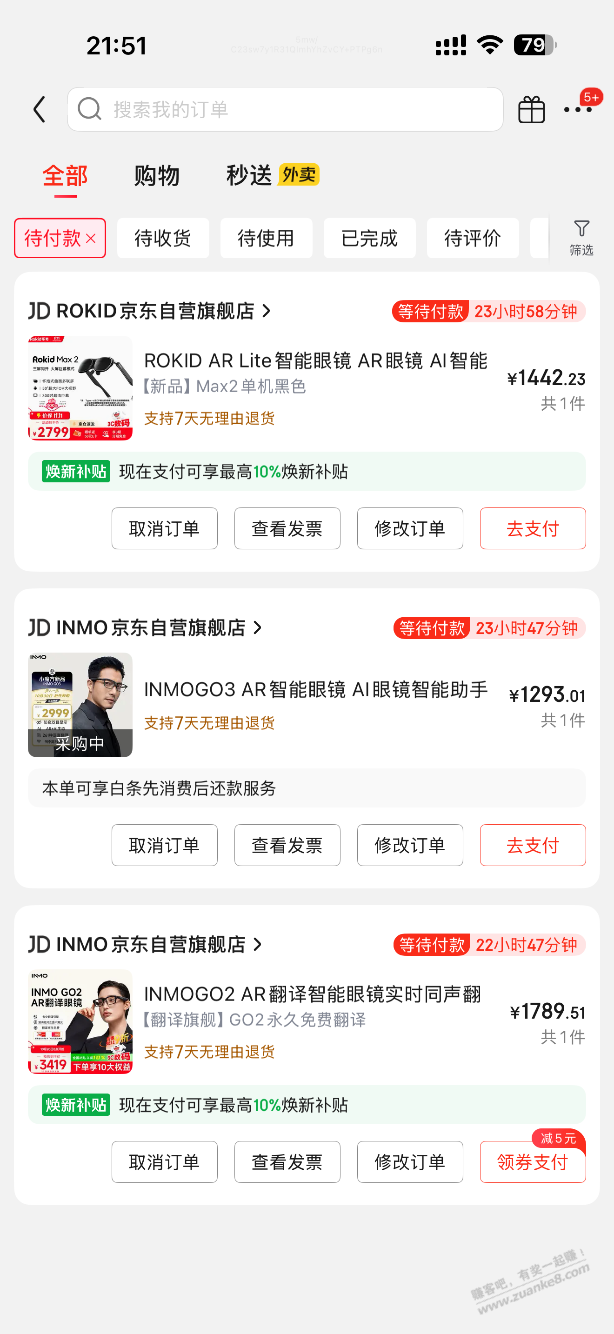The image size is (614, 1334).
Task: Open the 筛选 filter funnel
Action: click(x=581, y=238)
